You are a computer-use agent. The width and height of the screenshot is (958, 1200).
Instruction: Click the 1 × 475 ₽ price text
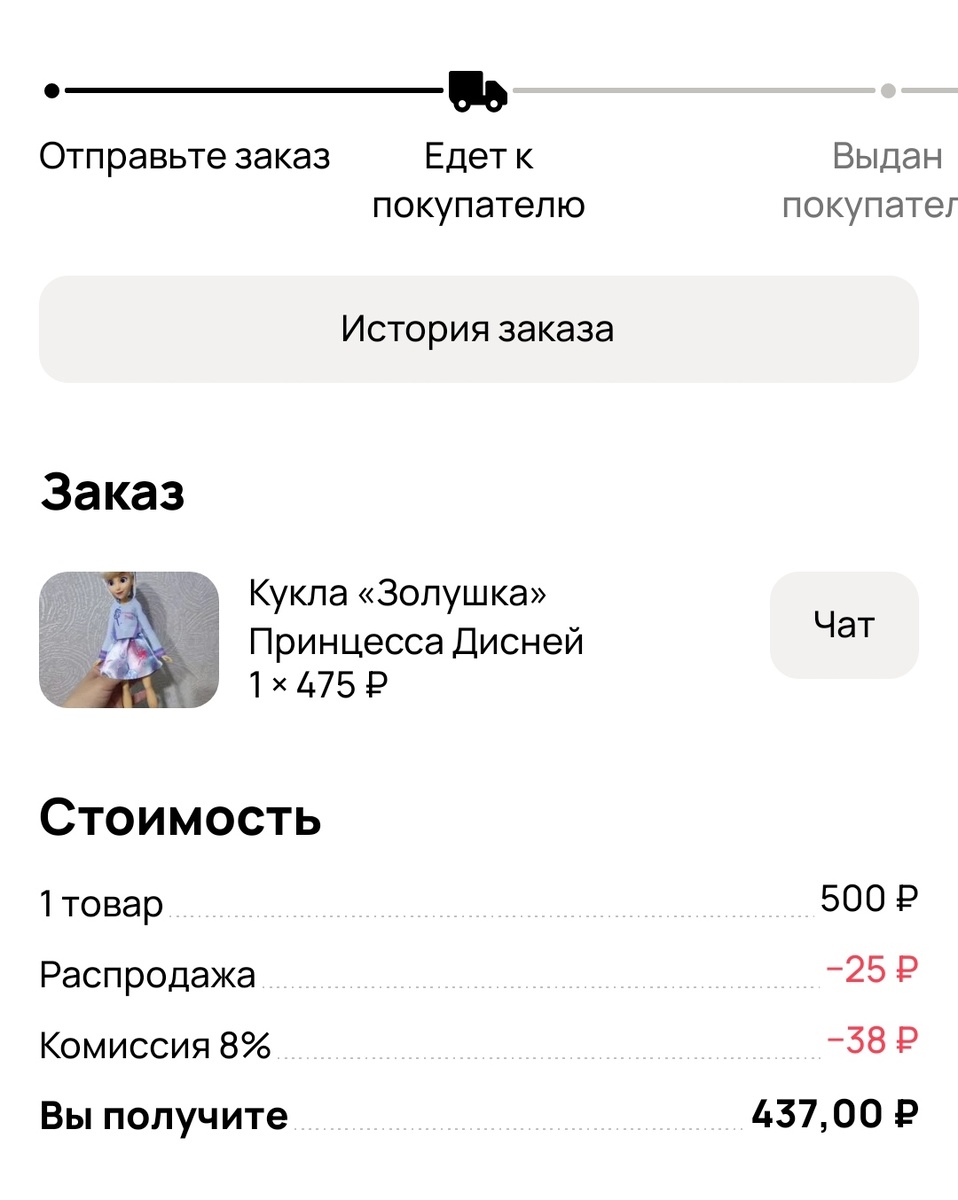click(318, 686)
